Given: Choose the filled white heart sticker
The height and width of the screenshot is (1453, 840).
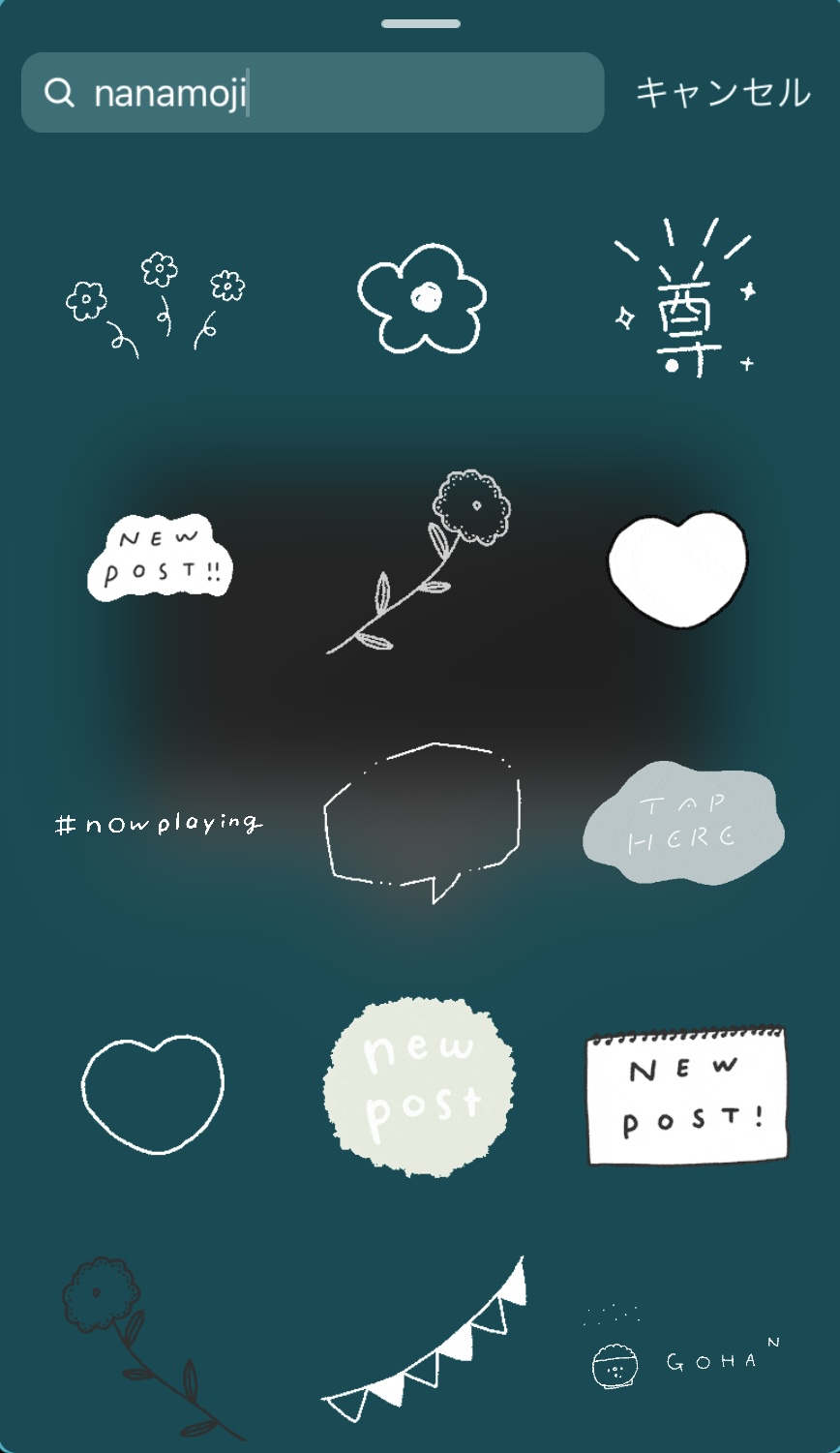Looking at the screenshot, I should tap(677, 568).
